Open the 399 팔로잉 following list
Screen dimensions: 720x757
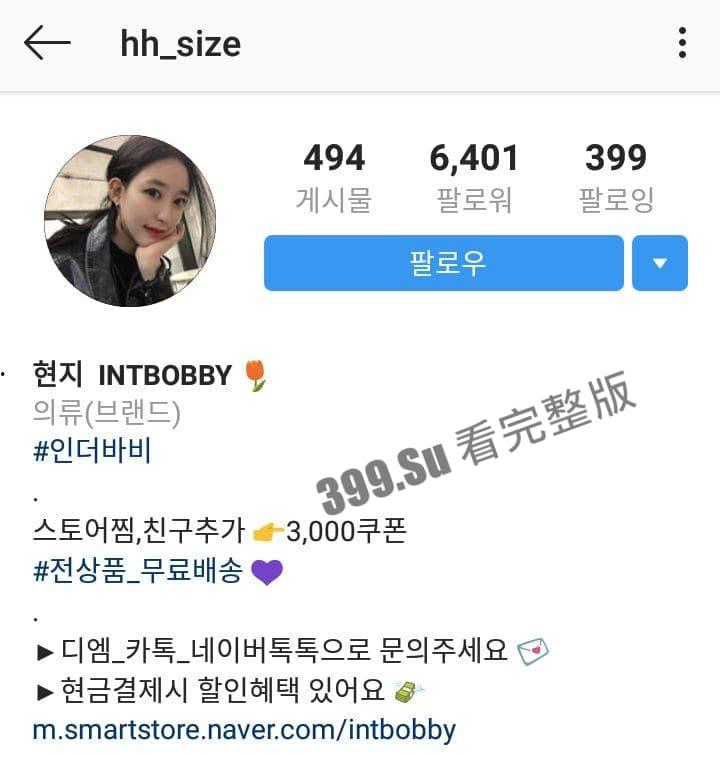(616, 177)
